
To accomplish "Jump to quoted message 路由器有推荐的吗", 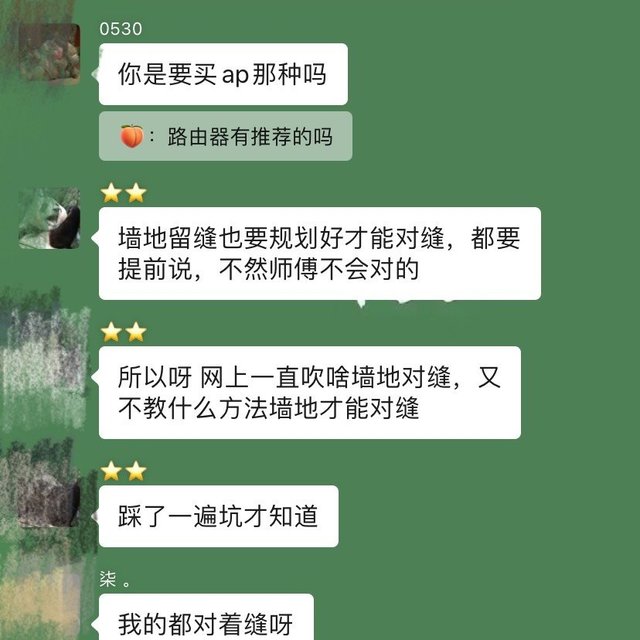I will click(225, 136).
